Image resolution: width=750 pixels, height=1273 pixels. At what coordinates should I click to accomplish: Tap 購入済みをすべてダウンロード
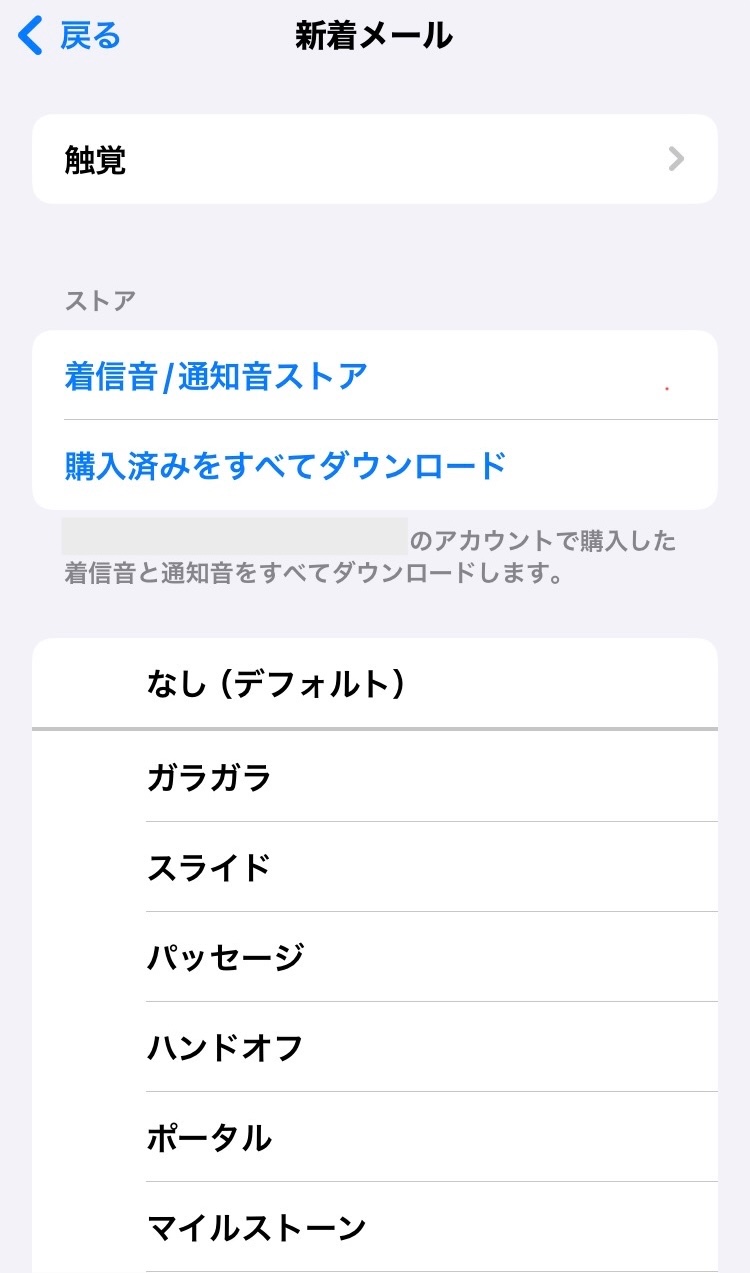(x=286, y=465)
